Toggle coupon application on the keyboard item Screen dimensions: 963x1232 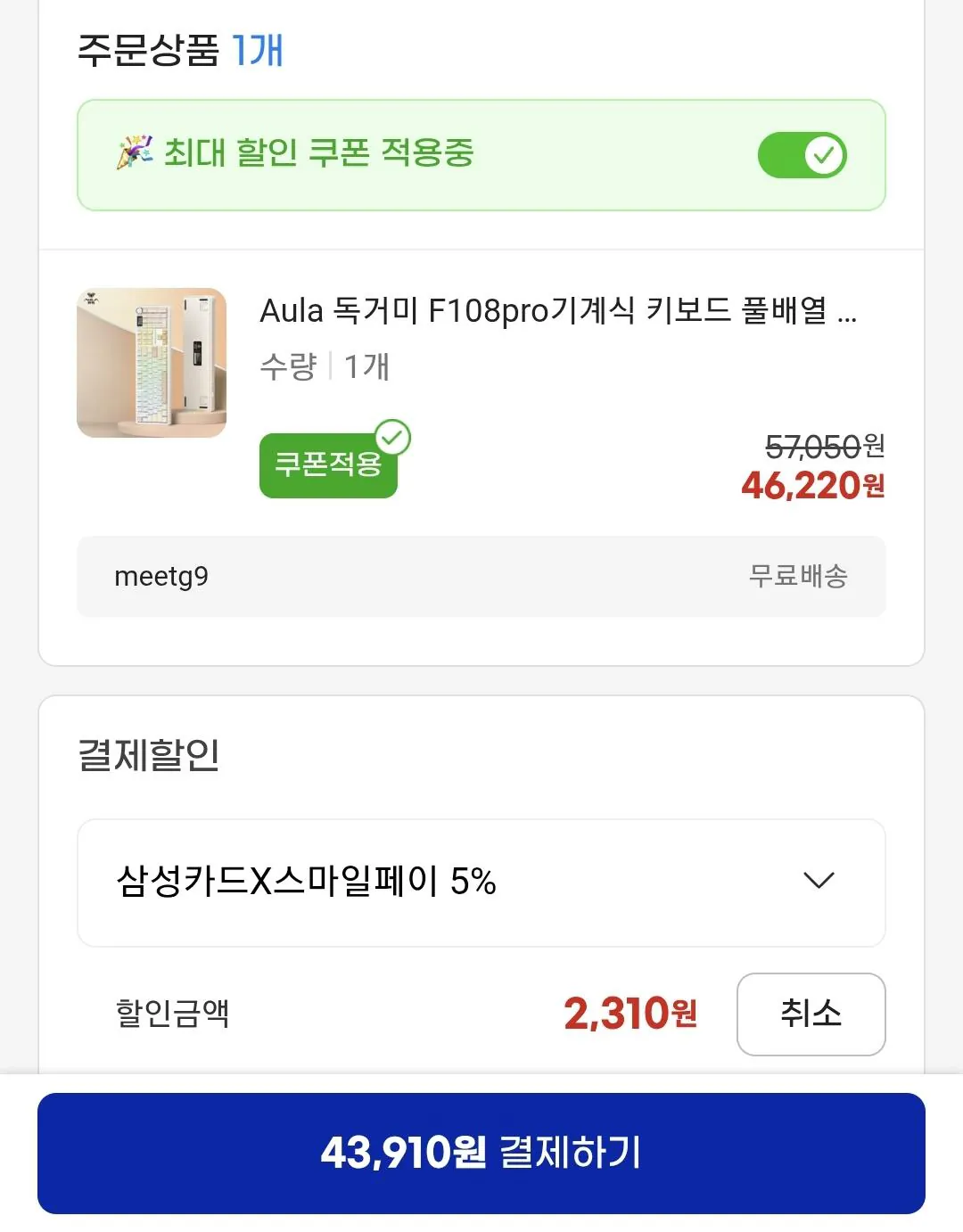(x=327, y=464)
